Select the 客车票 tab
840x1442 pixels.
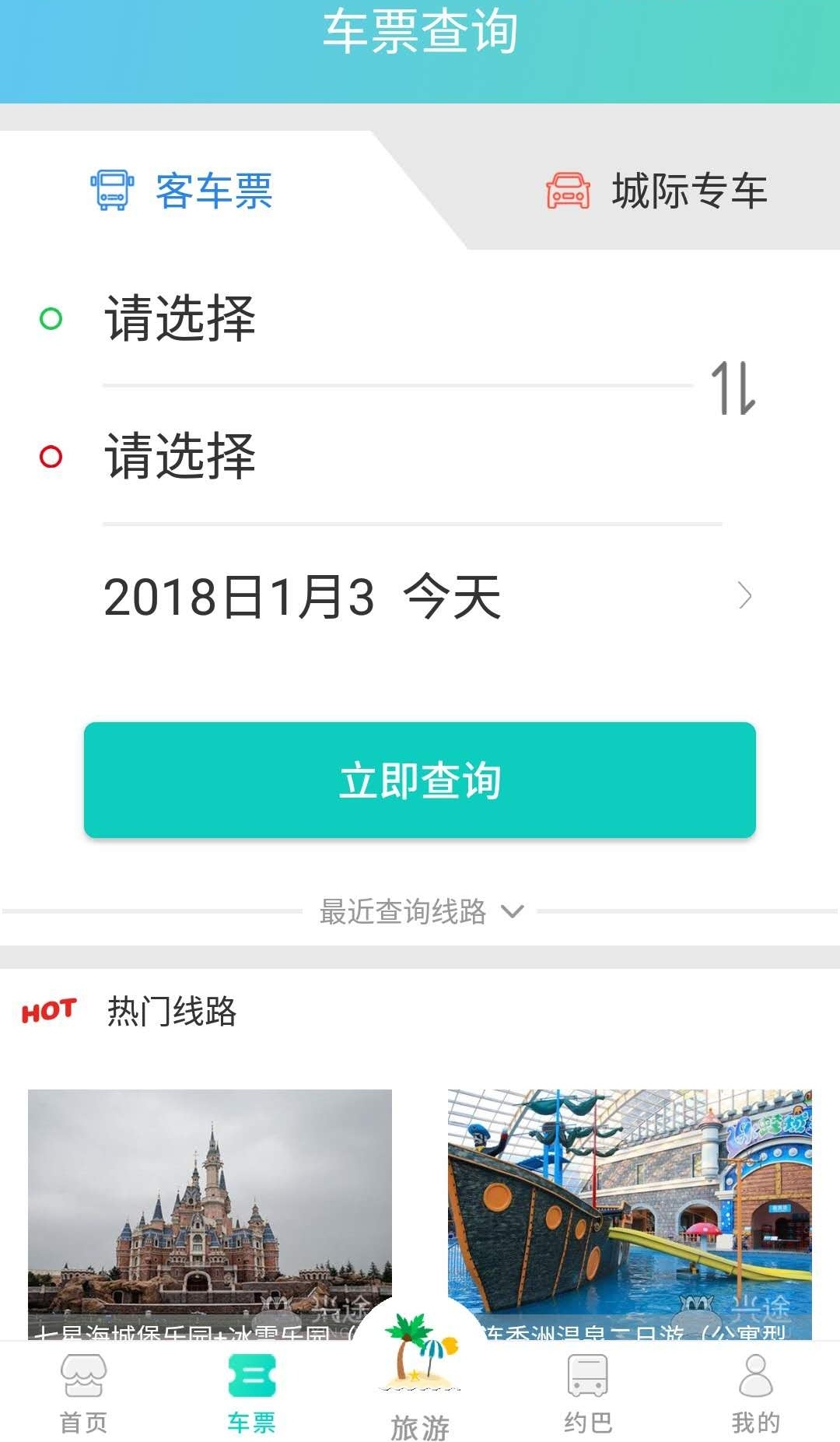(x=183, y=191)
